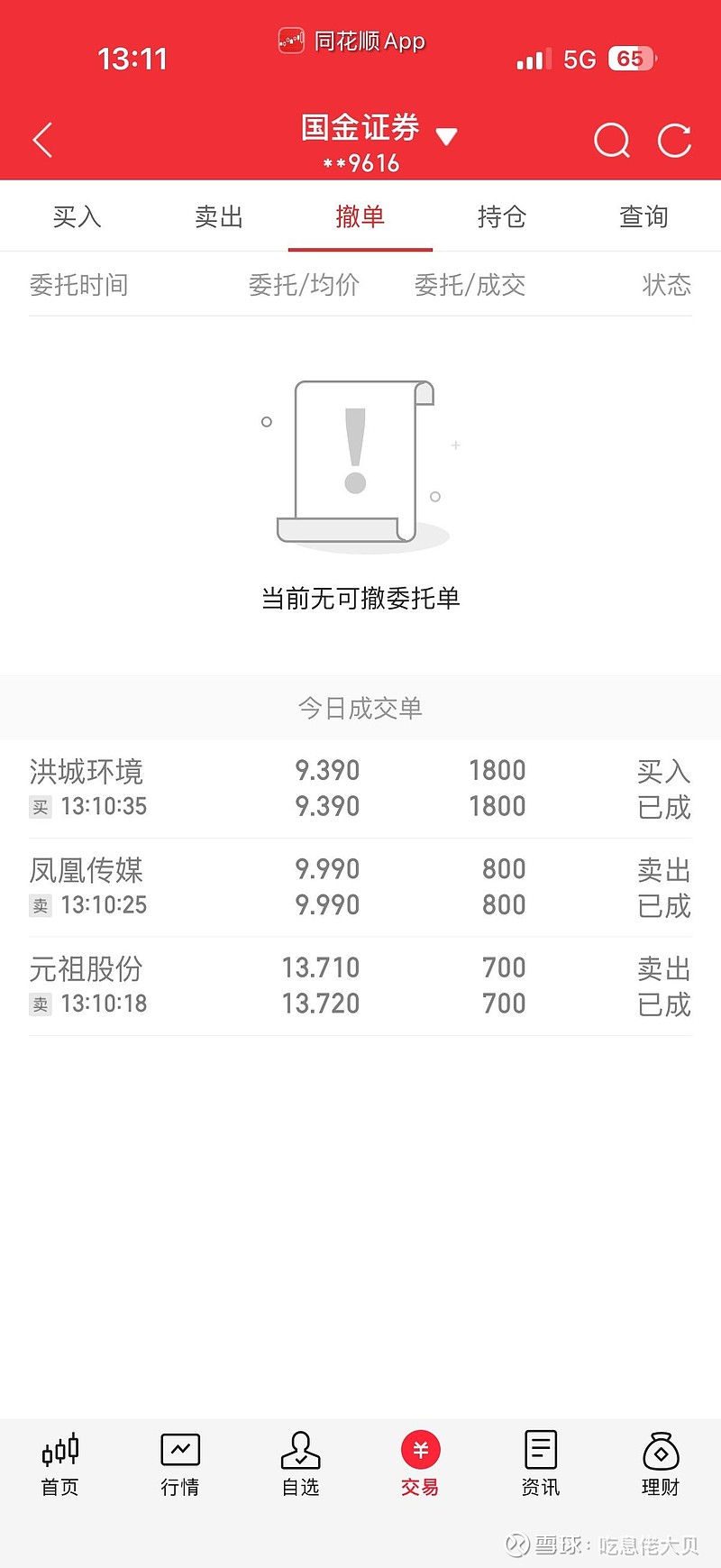The width and height of the screenshot is (721, 1568).
Task: Tap the 同花顺 App banner icon
Action: click(291, 41)
